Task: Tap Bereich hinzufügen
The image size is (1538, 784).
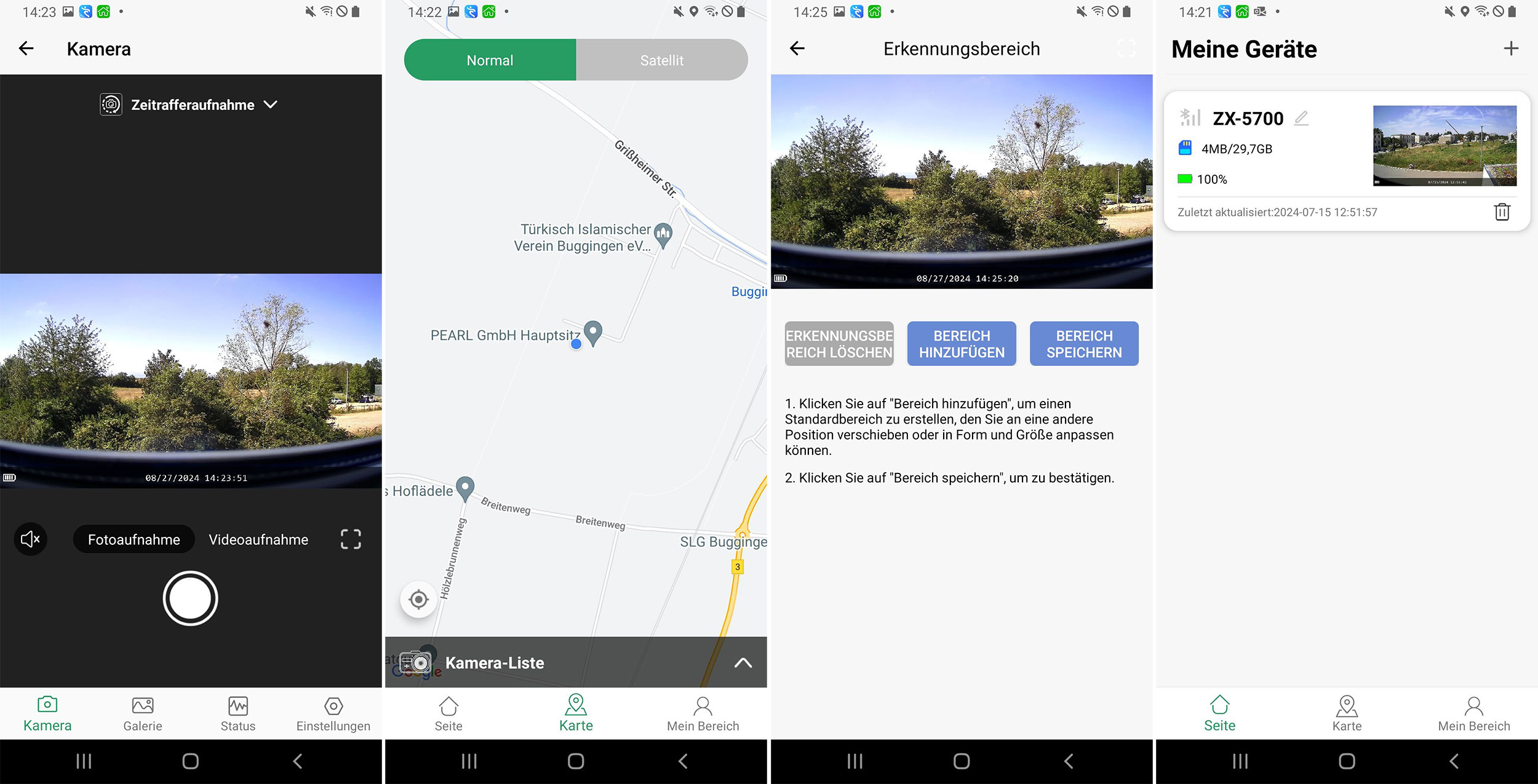Action: (x=961, y=344)
